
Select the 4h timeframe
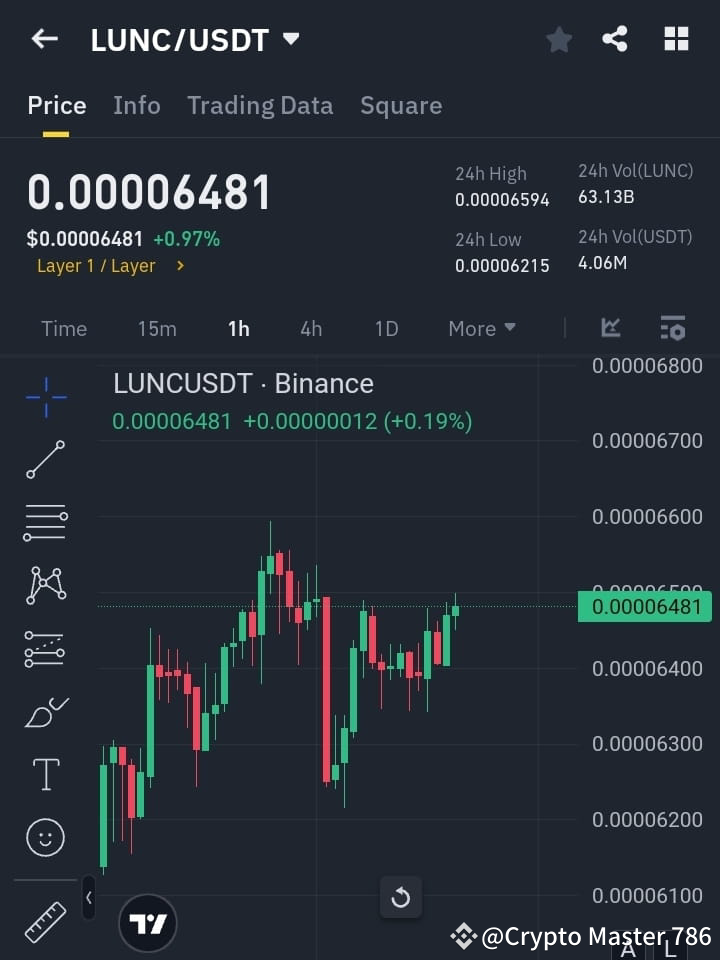point(310,328)
